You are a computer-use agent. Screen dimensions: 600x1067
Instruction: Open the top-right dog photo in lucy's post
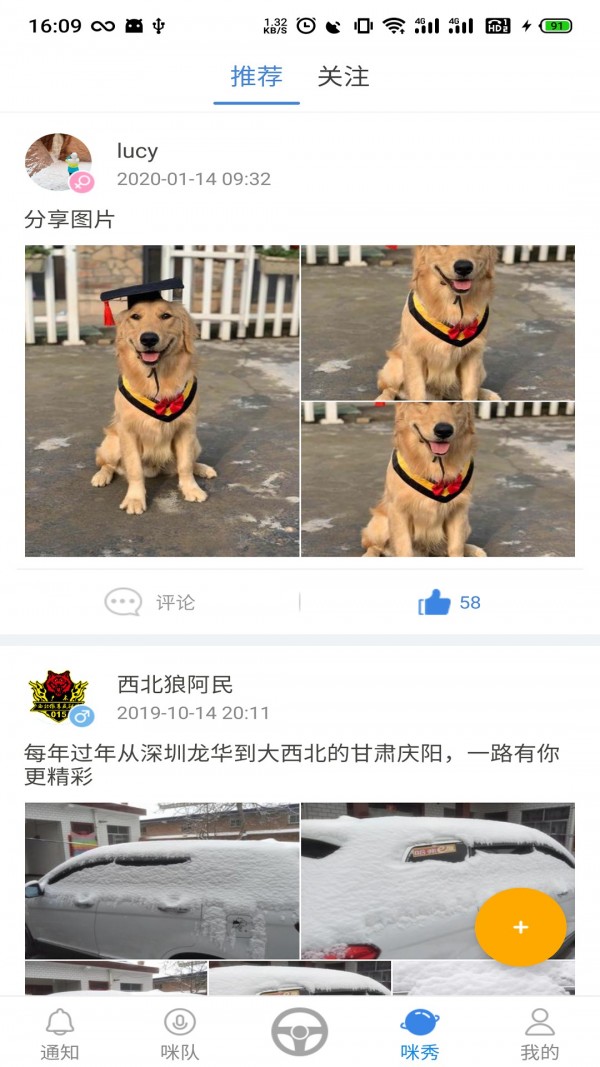pyautogui.click(x=438, y=322)
